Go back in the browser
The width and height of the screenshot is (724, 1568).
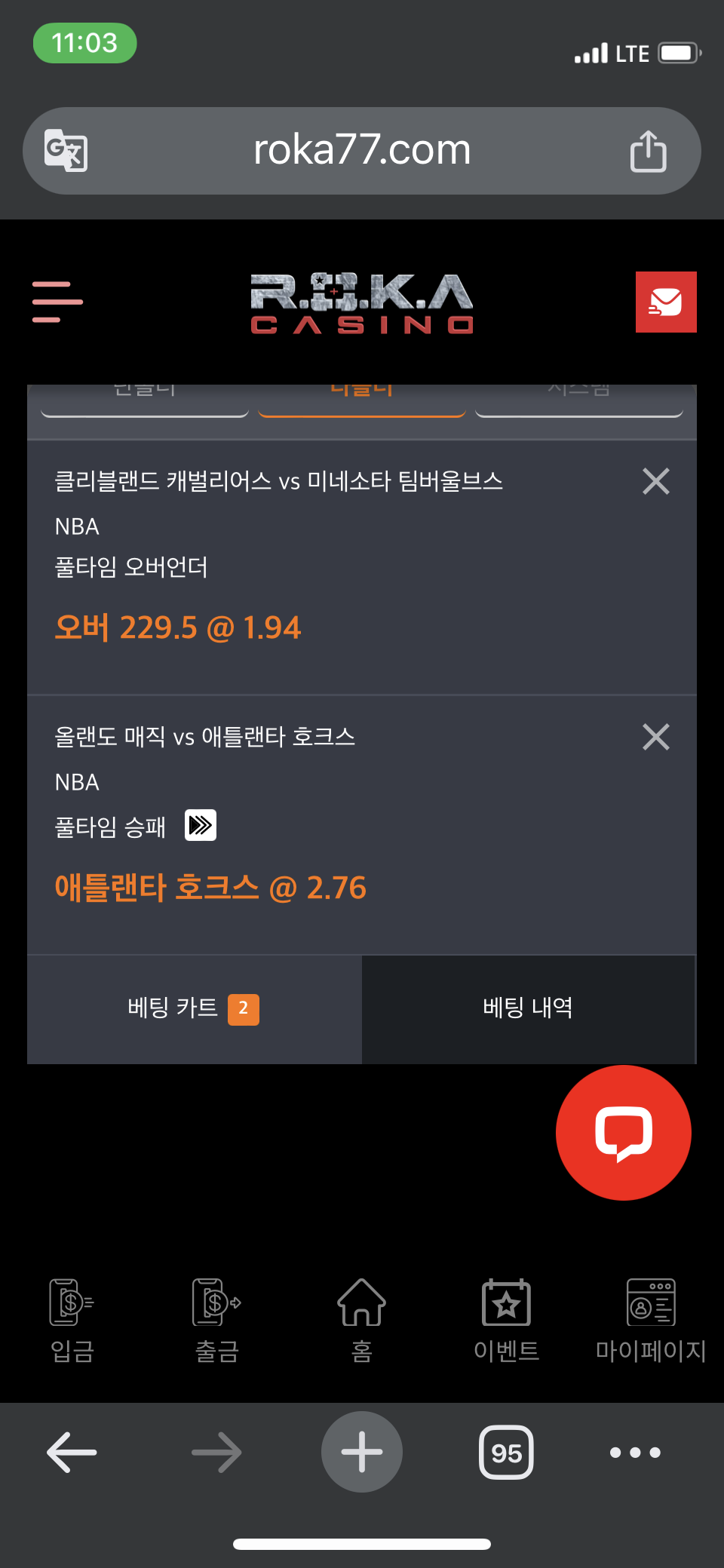[x=72, y=1452]
